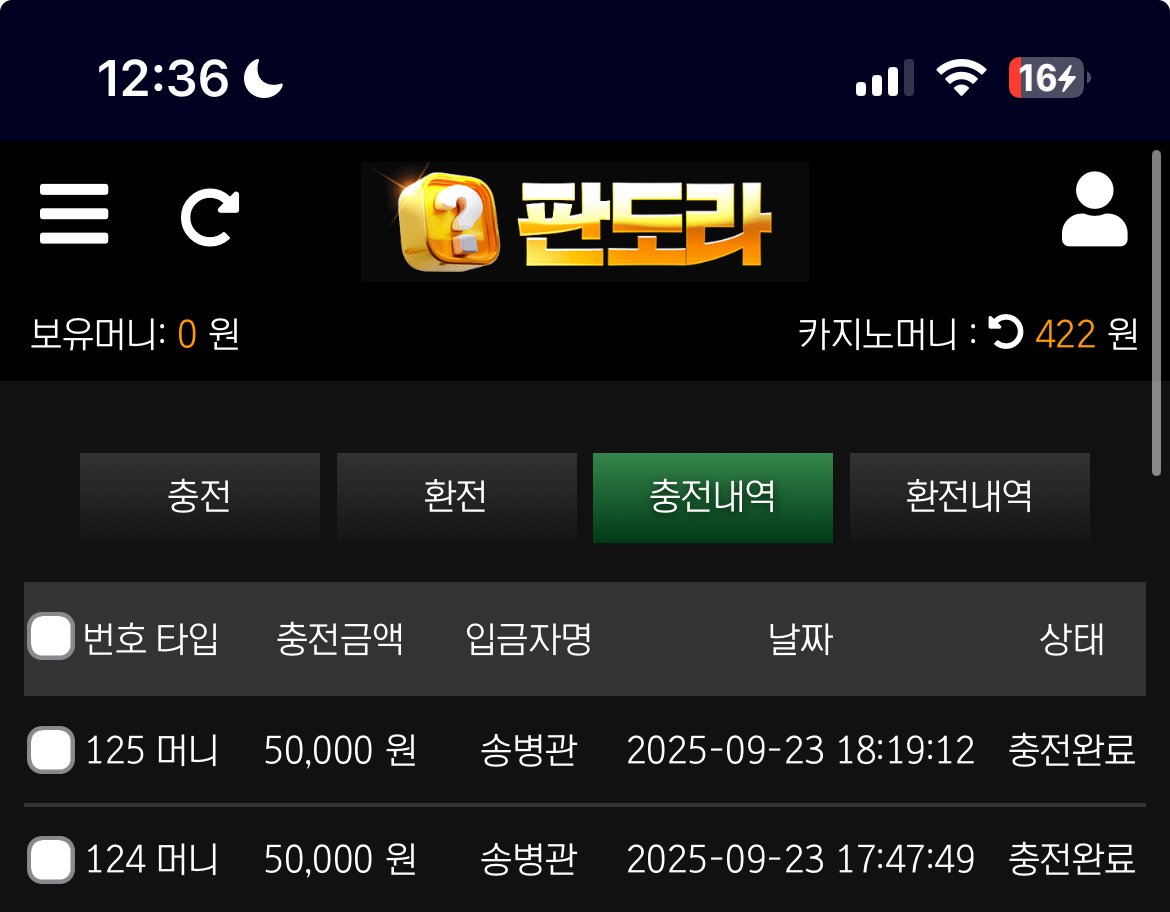Open the hamburger menu
Viewport: 1170px width, 912px height.
click(x=74, y=214)
